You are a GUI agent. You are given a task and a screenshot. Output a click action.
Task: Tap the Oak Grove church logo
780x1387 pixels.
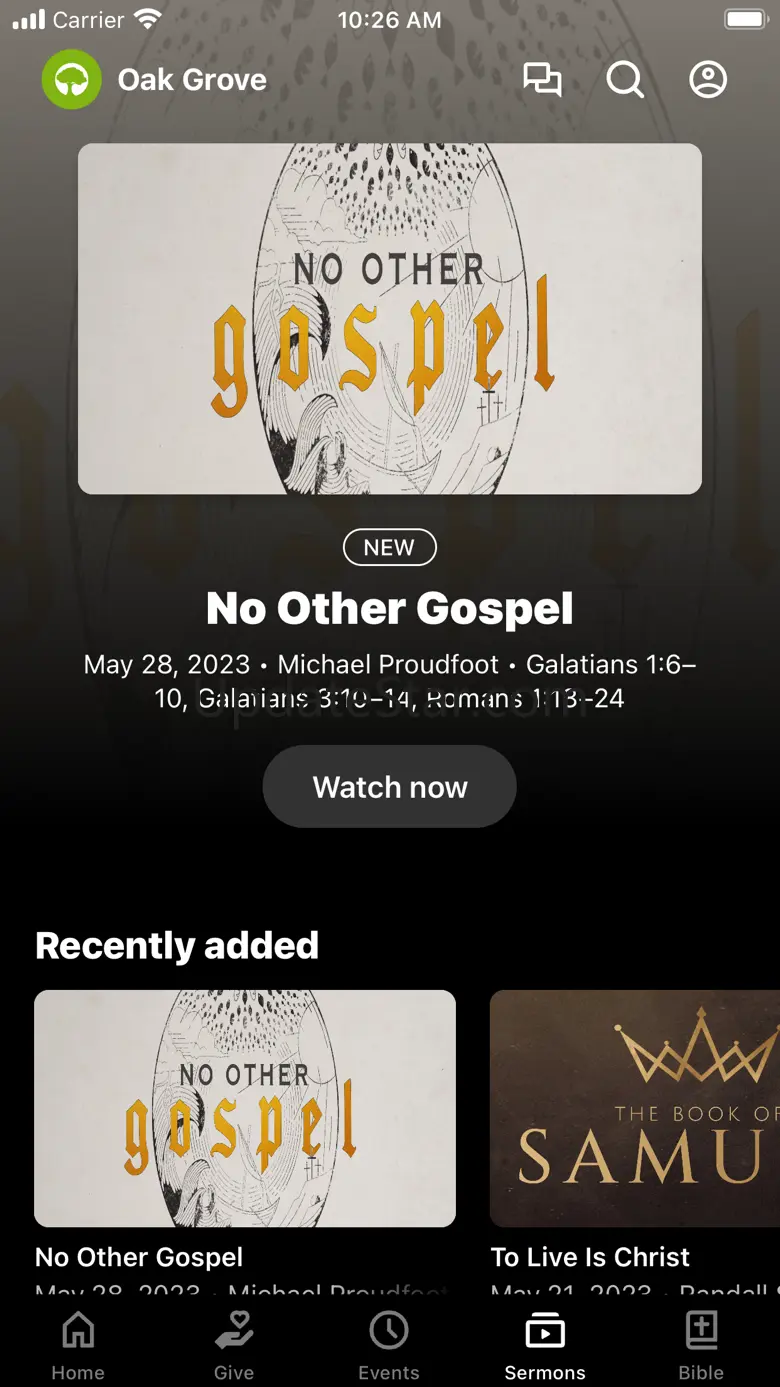coord(72,80)
